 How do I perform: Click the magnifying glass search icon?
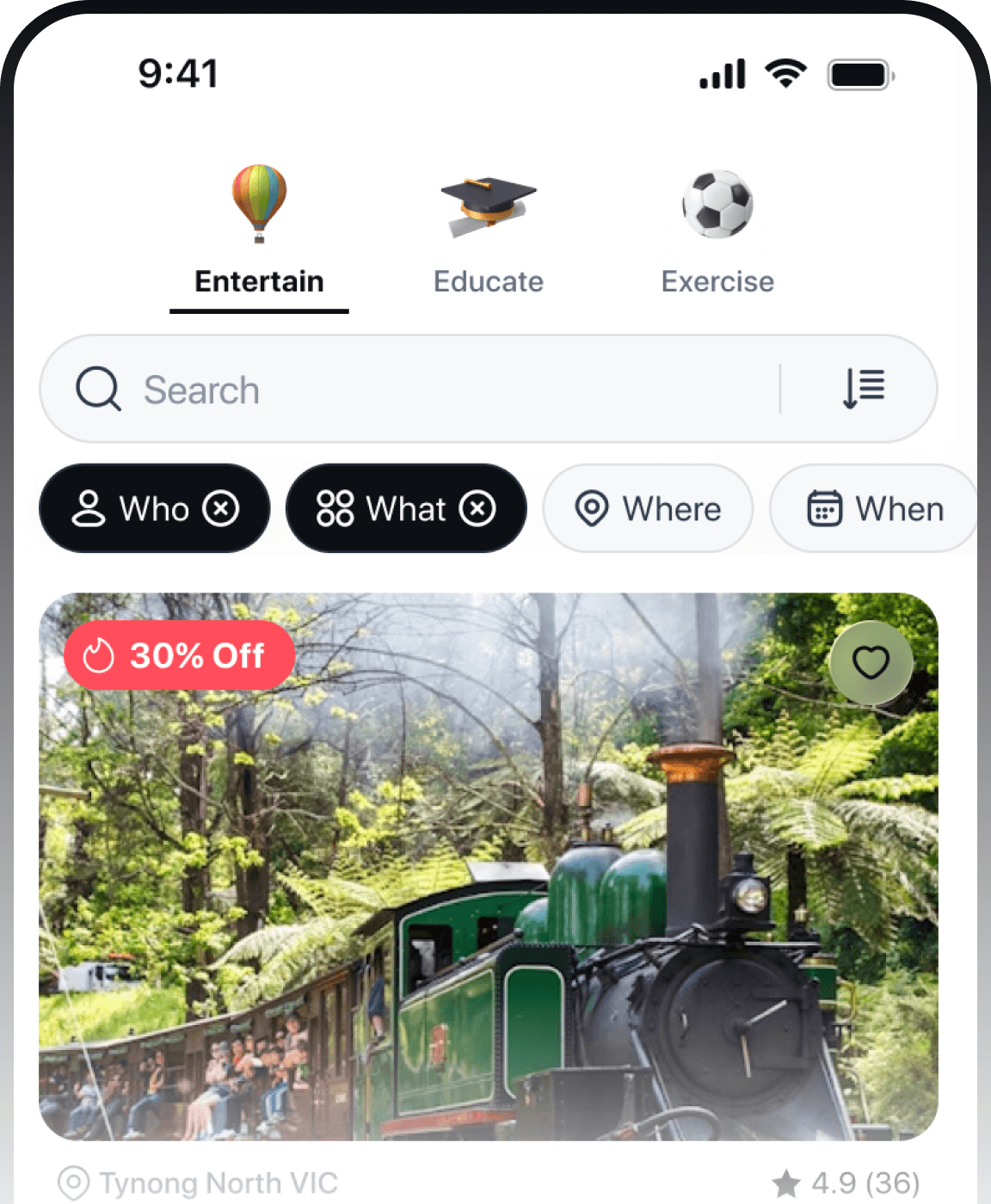[x=97, y=389]
